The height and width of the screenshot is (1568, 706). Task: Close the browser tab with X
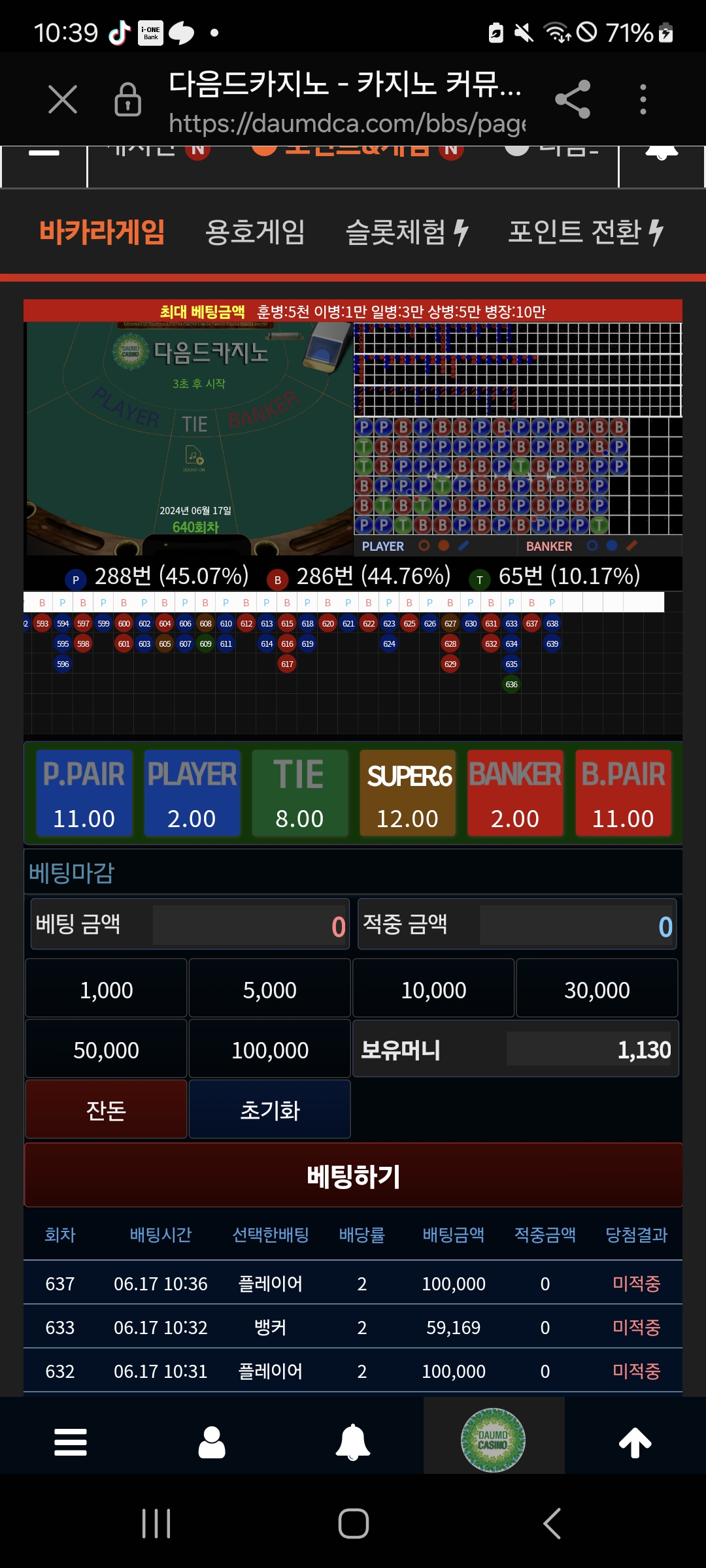pyautogui.click(x=63, y=99)
